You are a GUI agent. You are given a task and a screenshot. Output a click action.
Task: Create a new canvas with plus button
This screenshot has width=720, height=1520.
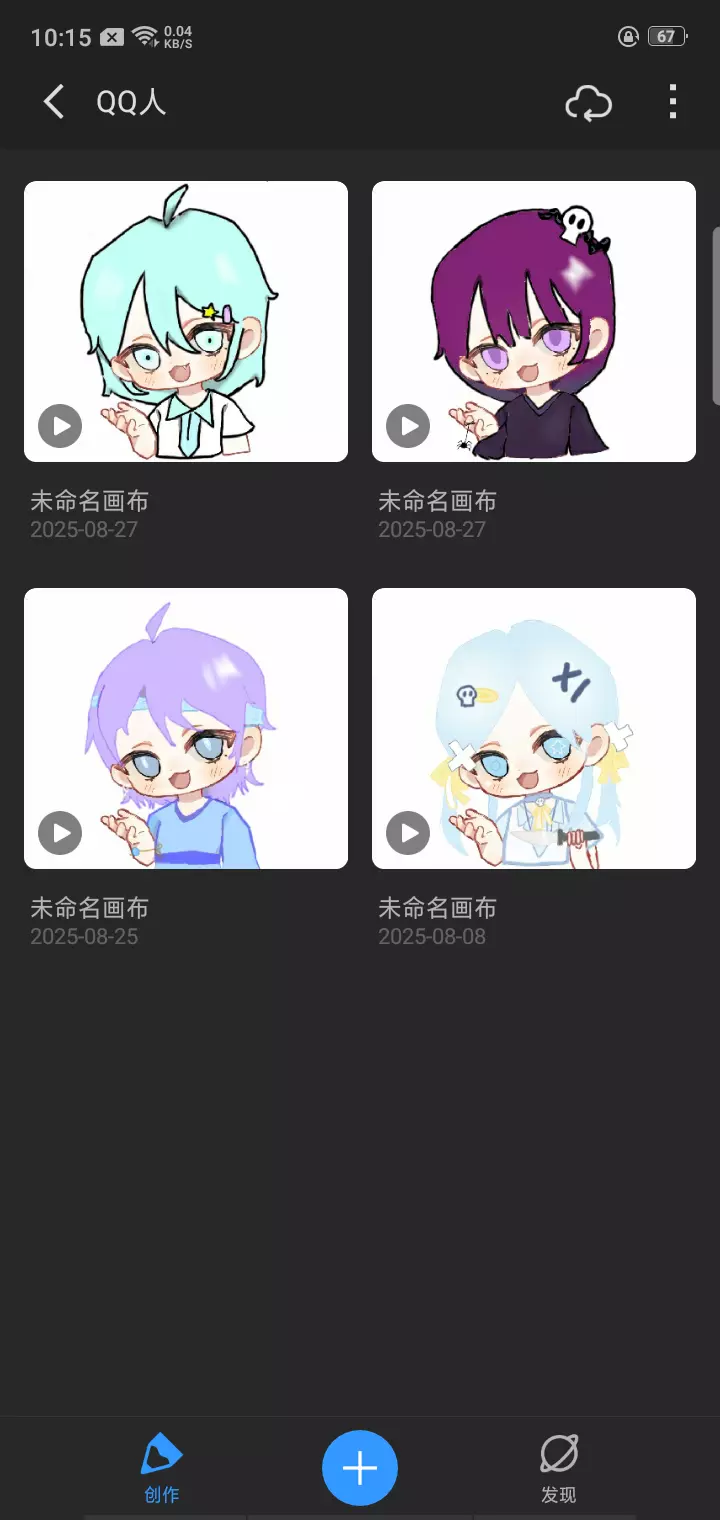click(x=360, y=1468)
